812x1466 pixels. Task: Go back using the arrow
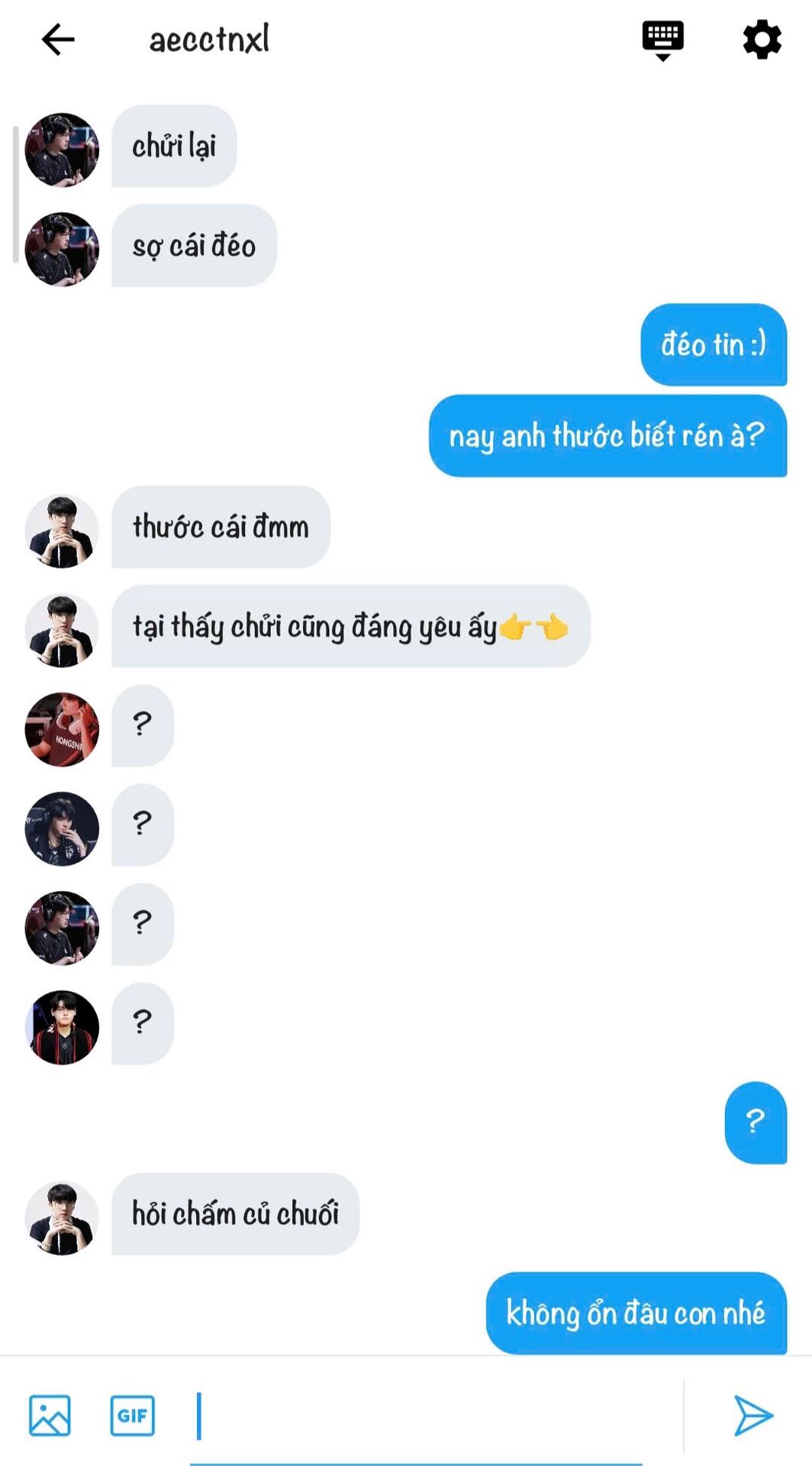(58, 40)
